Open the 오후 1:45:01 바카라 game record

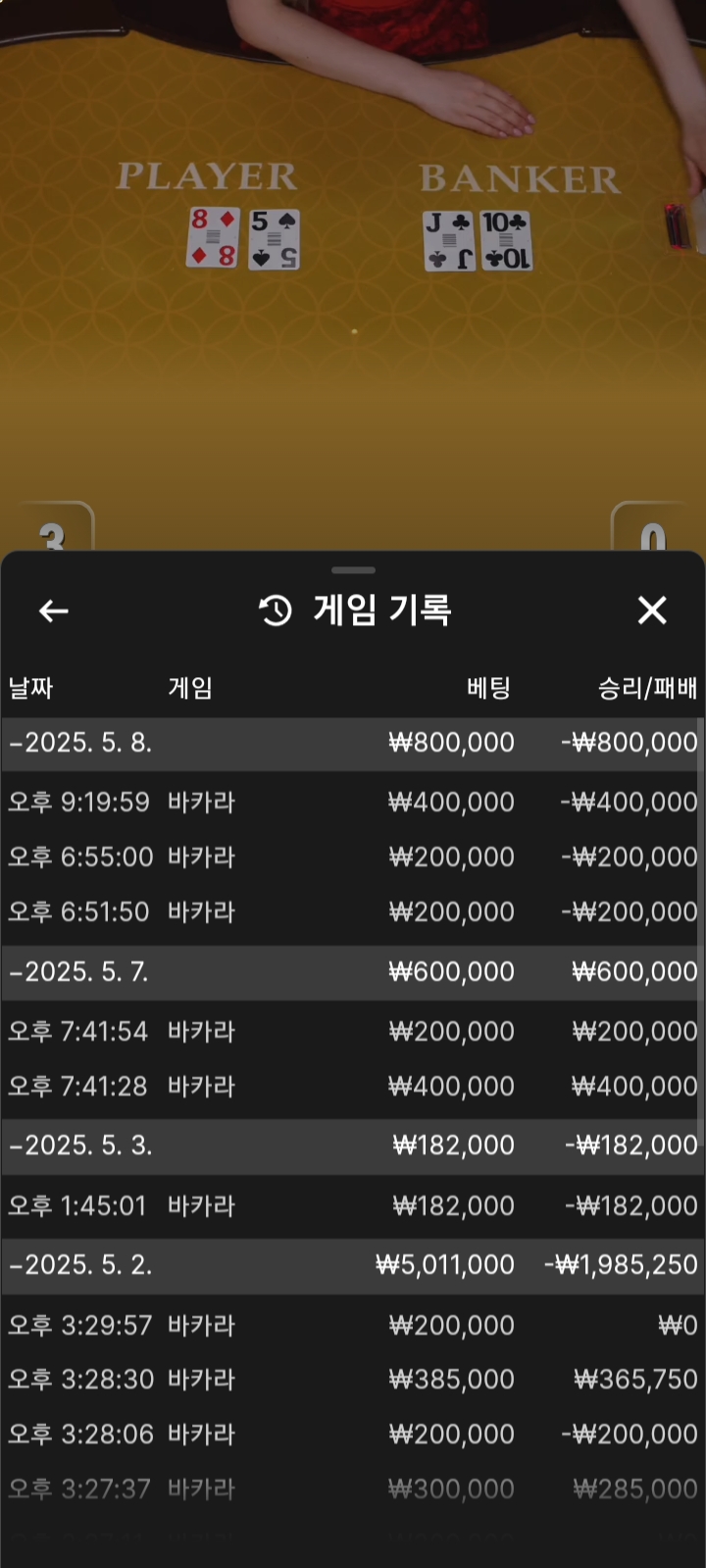351,1206
